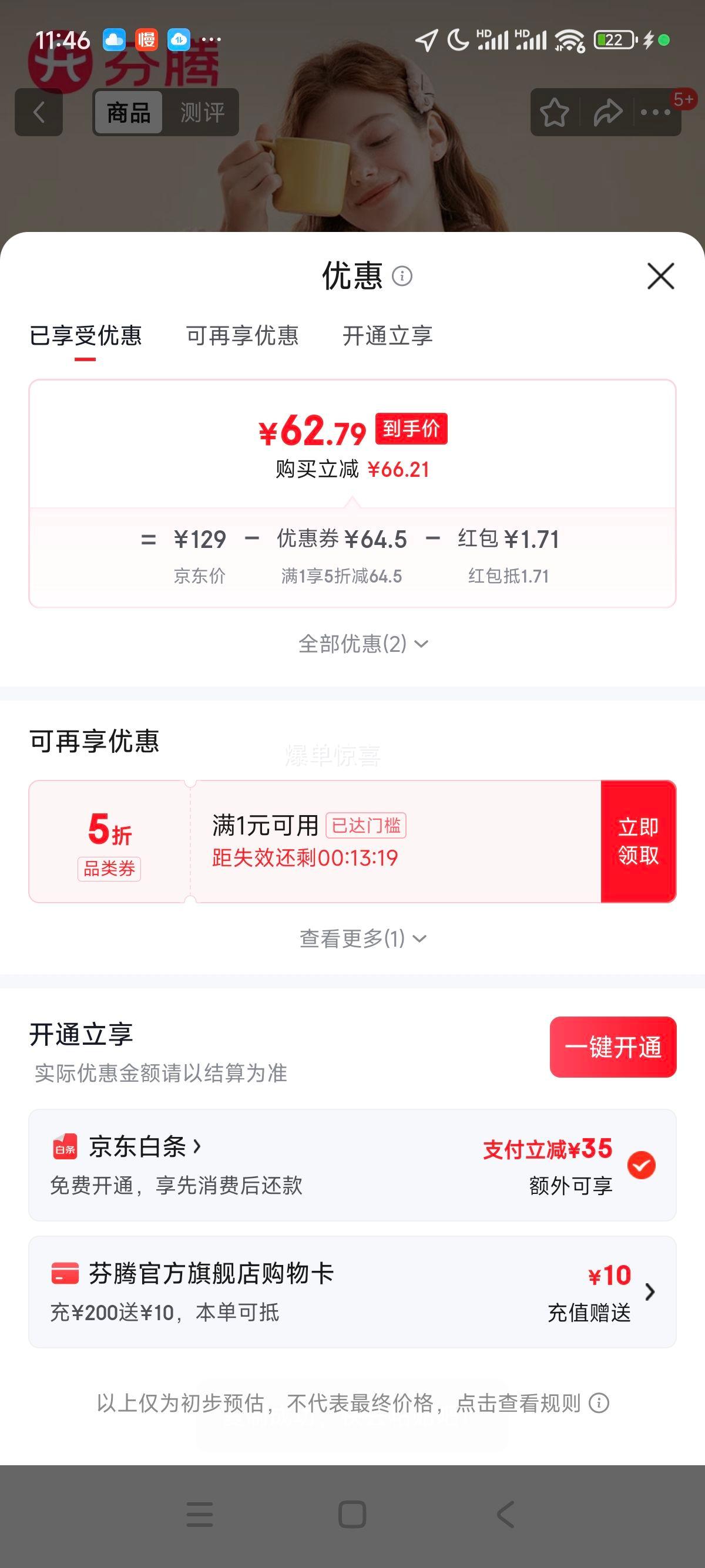Open more options via the ellipsis icon
This screenshot has width=705, height=1568.
656,112
